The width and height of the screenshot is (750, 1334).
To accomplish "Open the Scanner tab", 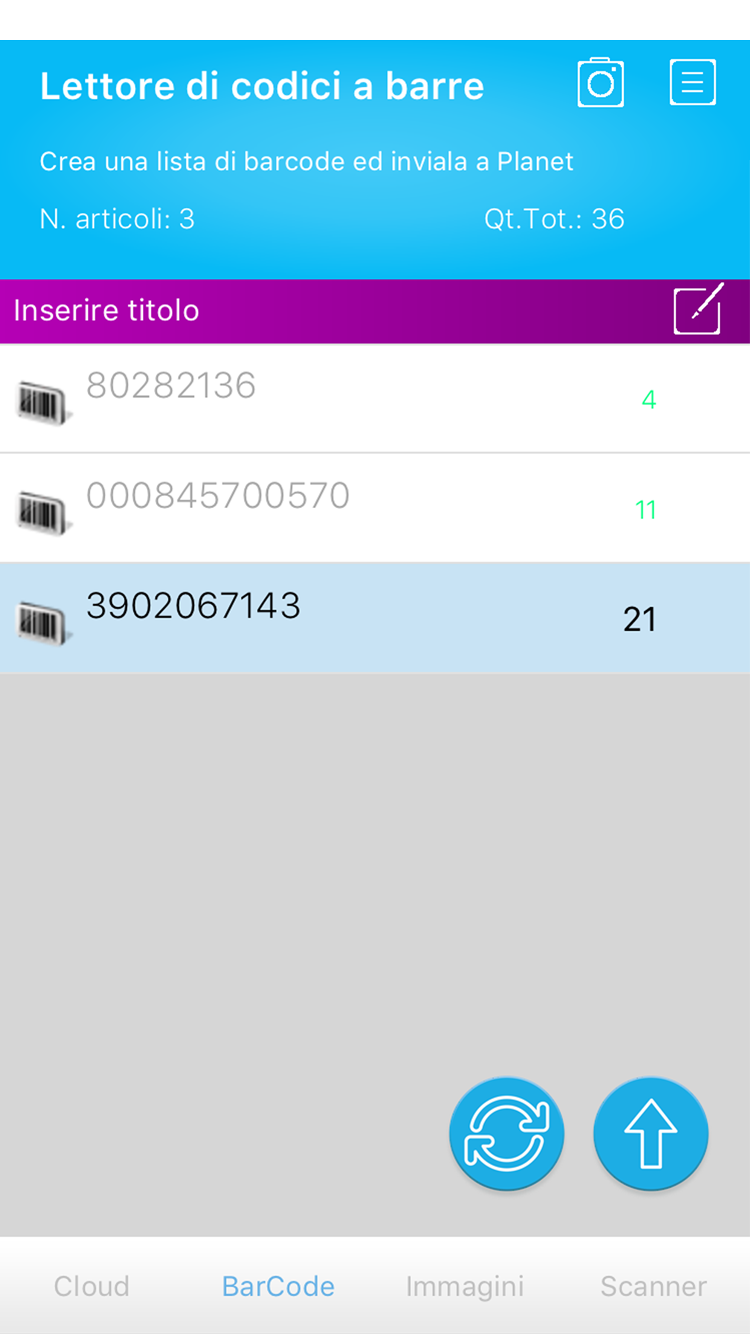I will pyautogui.click(x=654, y=1286).
